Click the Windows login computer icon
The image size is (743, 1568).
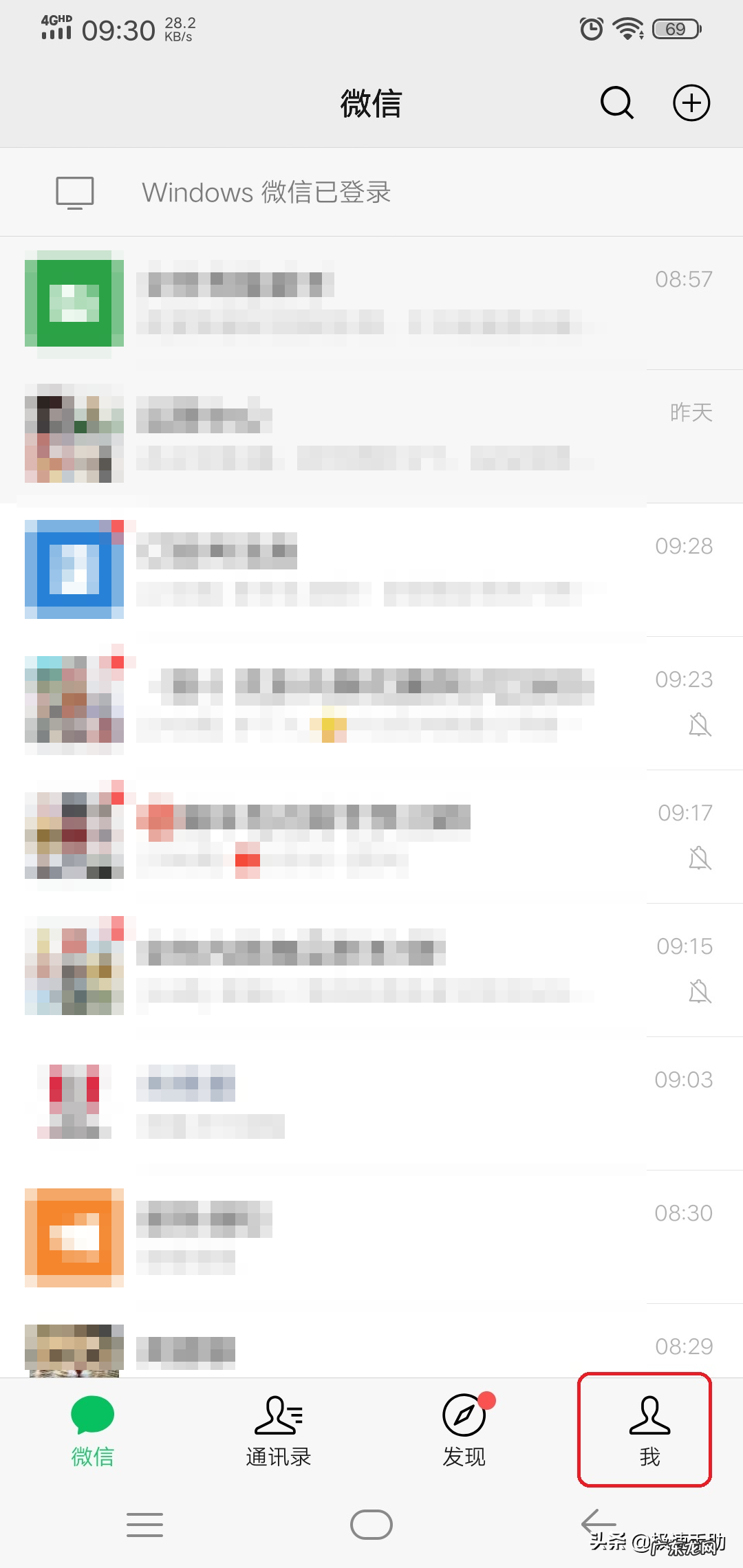(74, 193)
